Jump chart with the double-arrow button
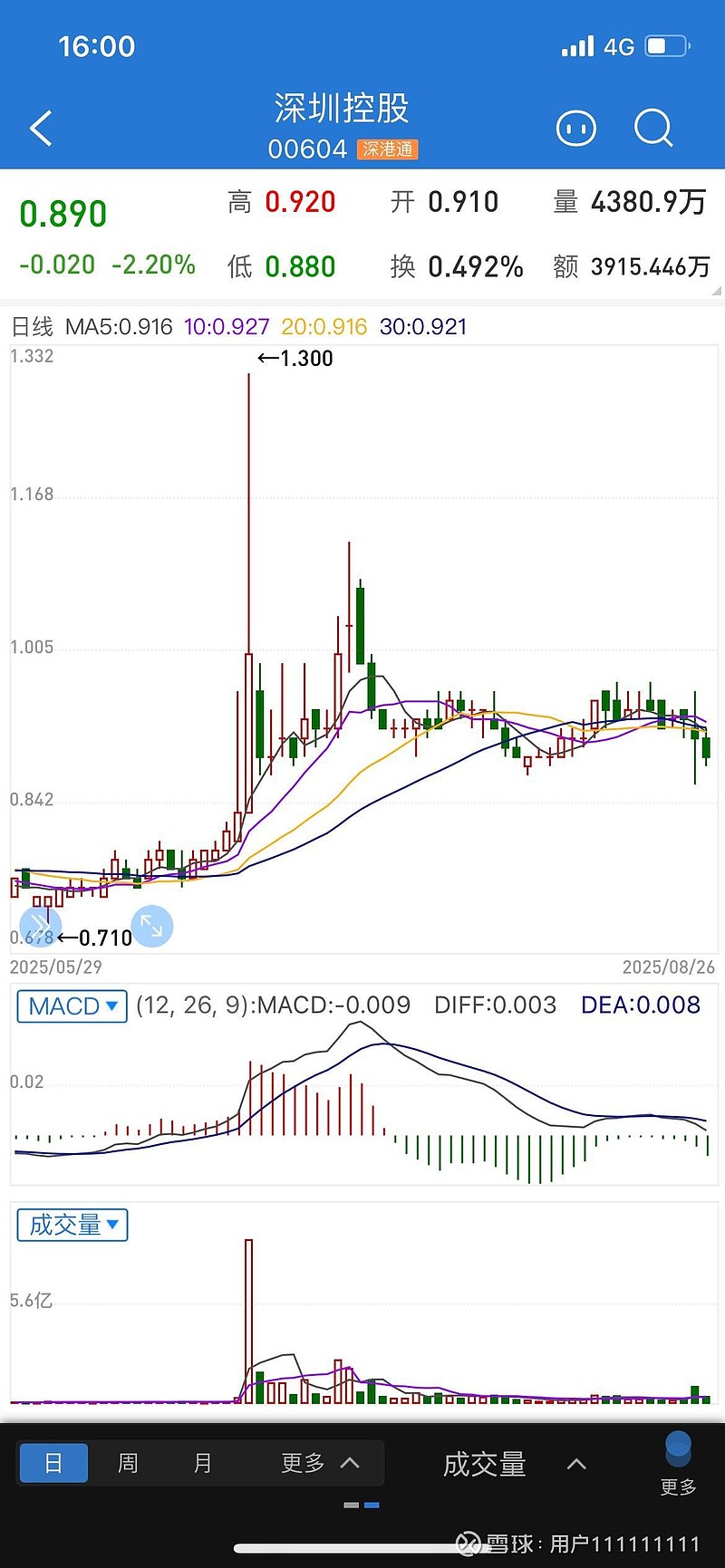725x1568 pixels. coord(41,926)
